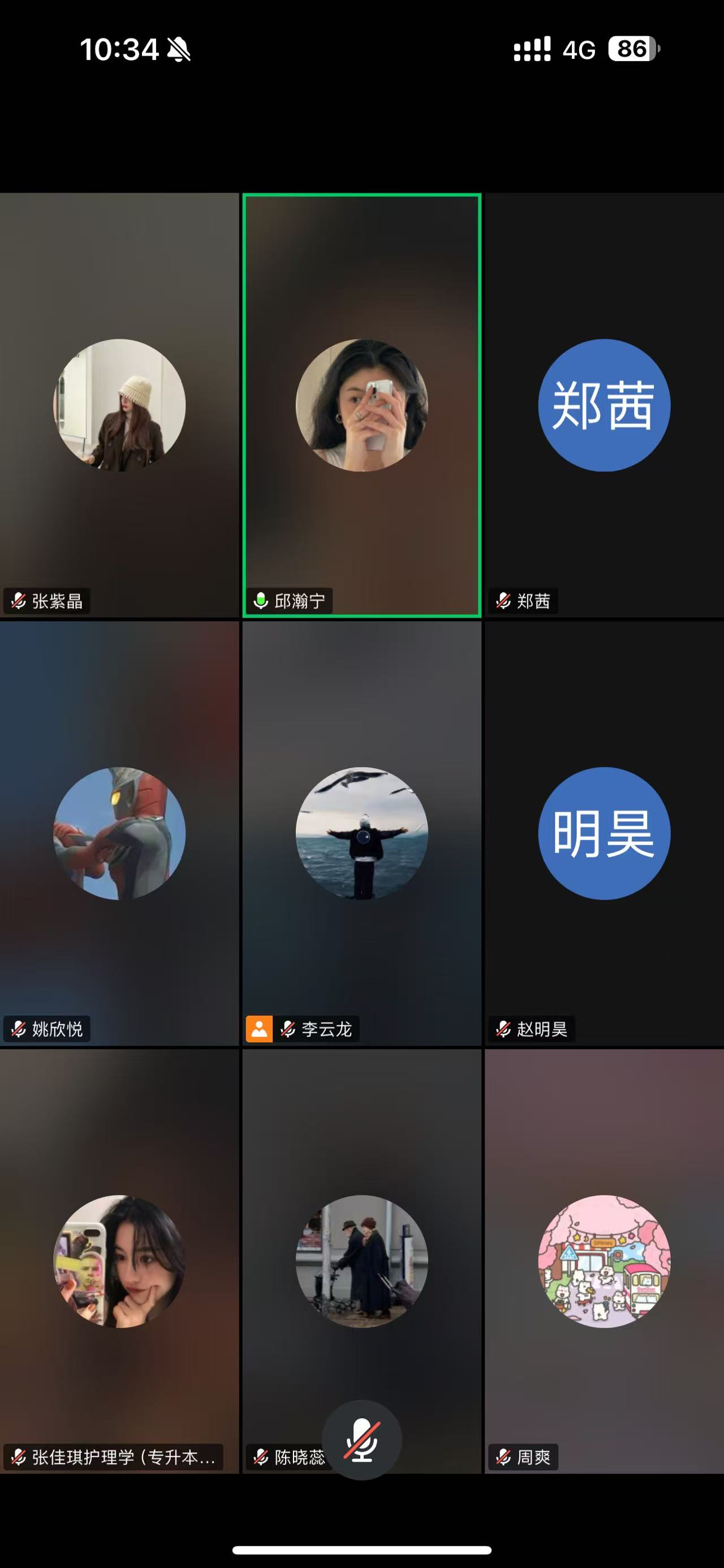
Task: Open 周爽's participant tile
Action: pos(604,1261)
